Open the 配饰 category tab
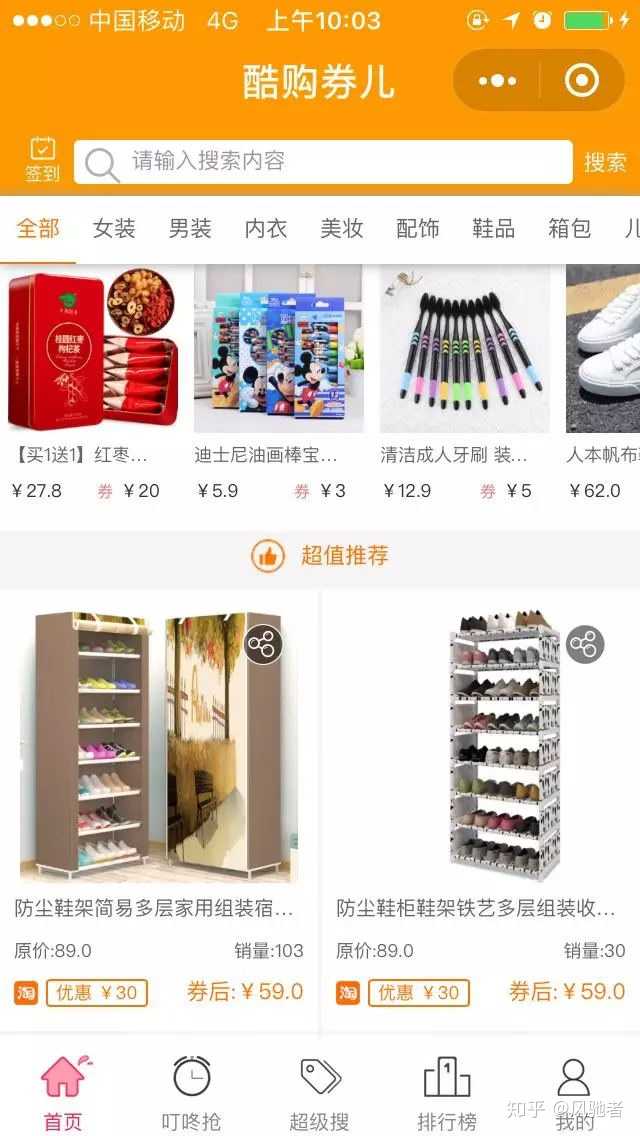 [418, 229]
